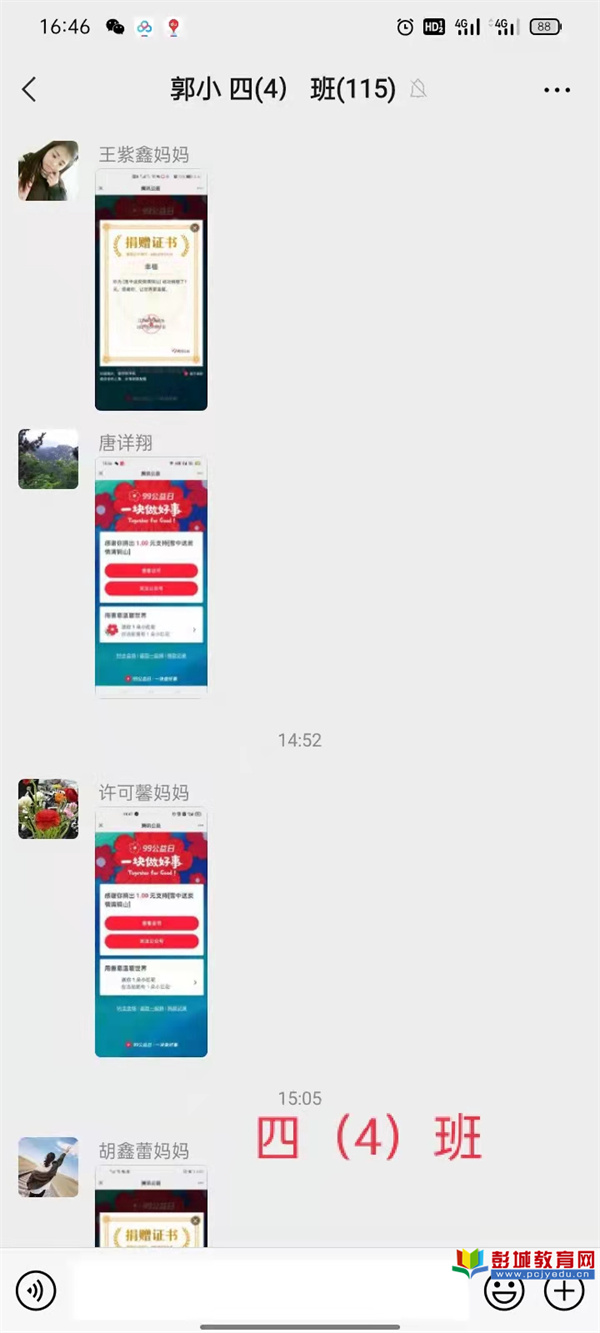600x1333 pixels.
Task: Open 唐详翔's profile avatar
Action: (x=48, y=459)
